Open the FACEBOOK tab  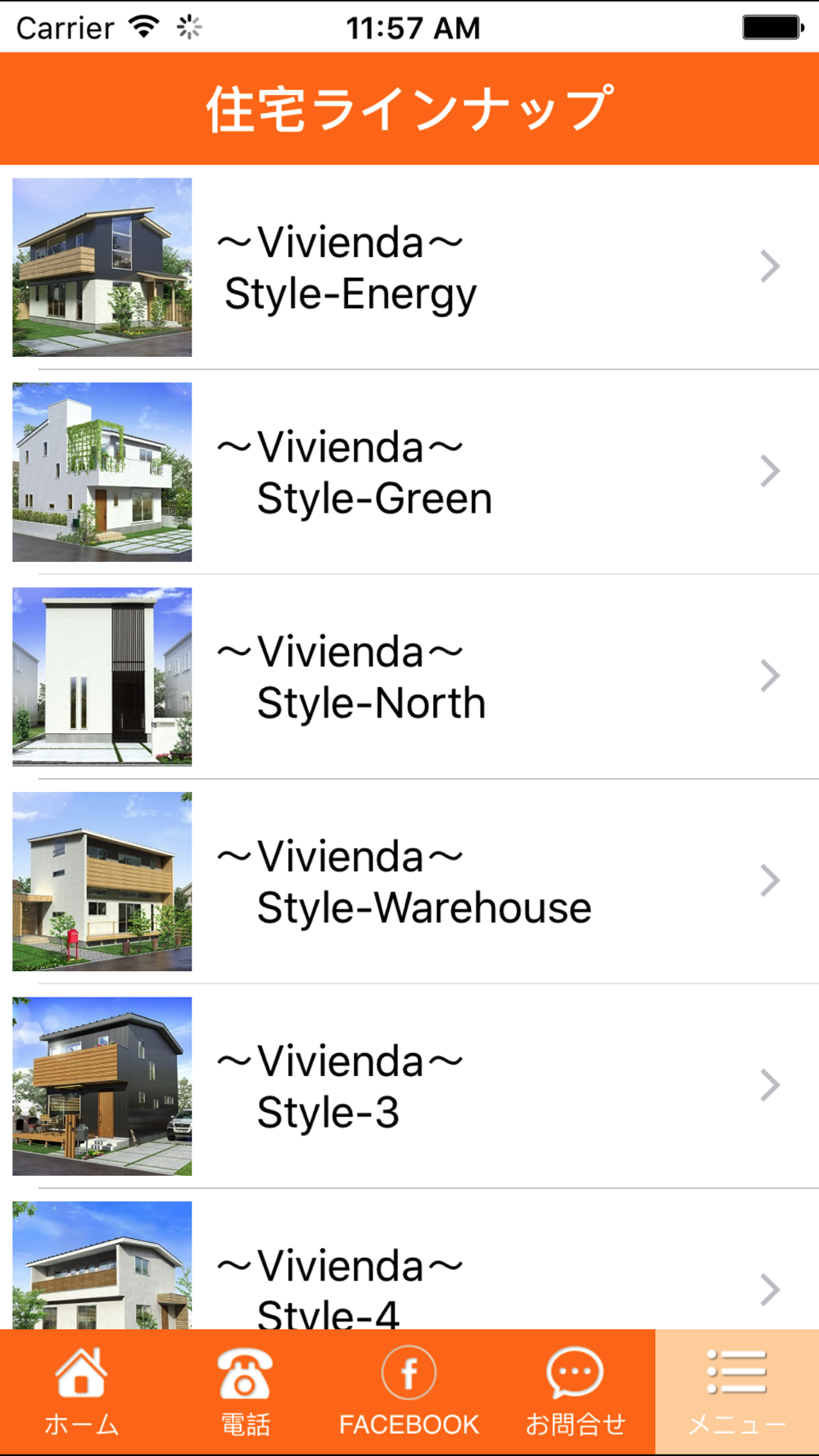(409, 1392)
